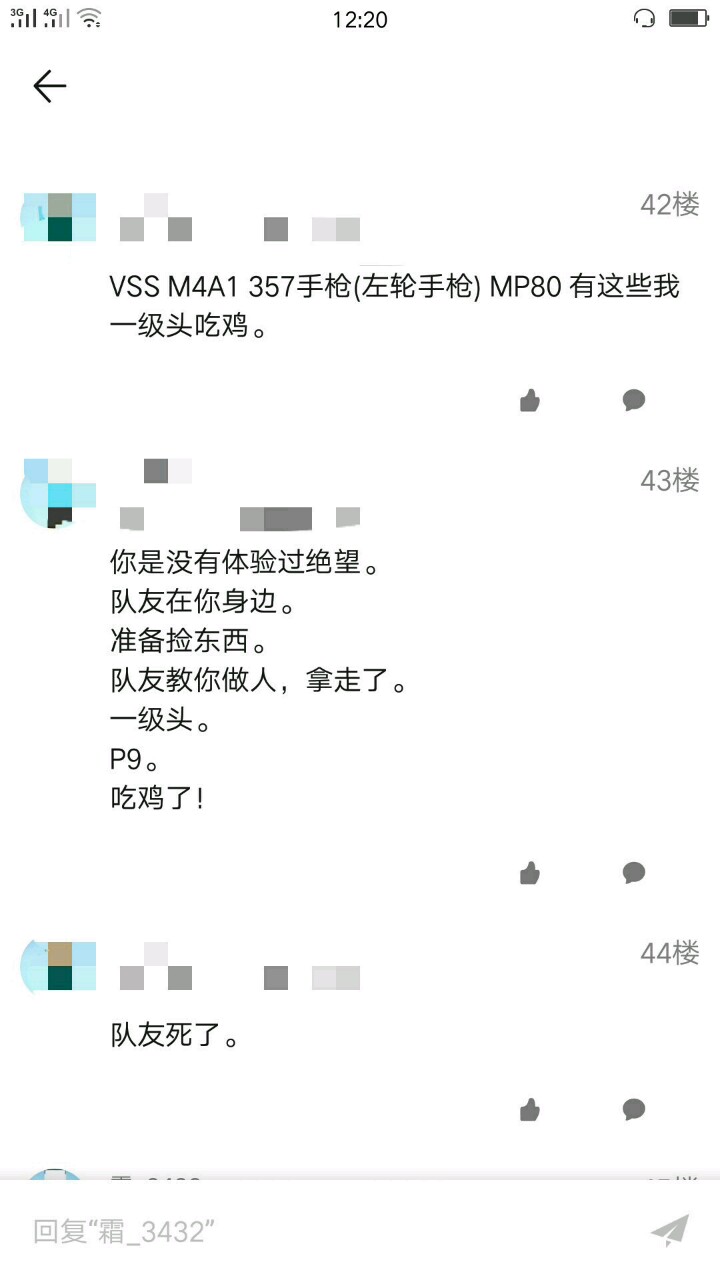Reply to the 44楼 comment
This screenshot has height=1280, width=720.
(x=634, y=1108)
